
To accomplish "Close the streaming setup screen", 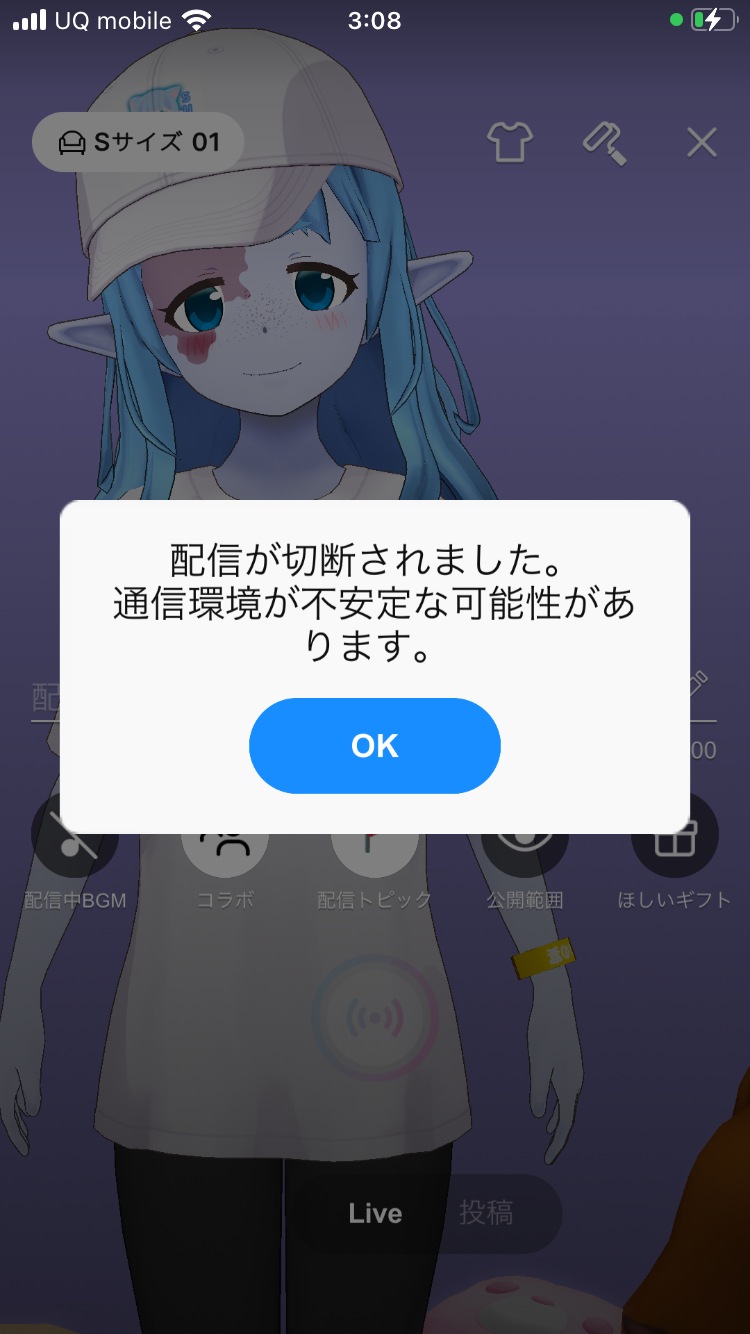I will click(x=702, y=143).
